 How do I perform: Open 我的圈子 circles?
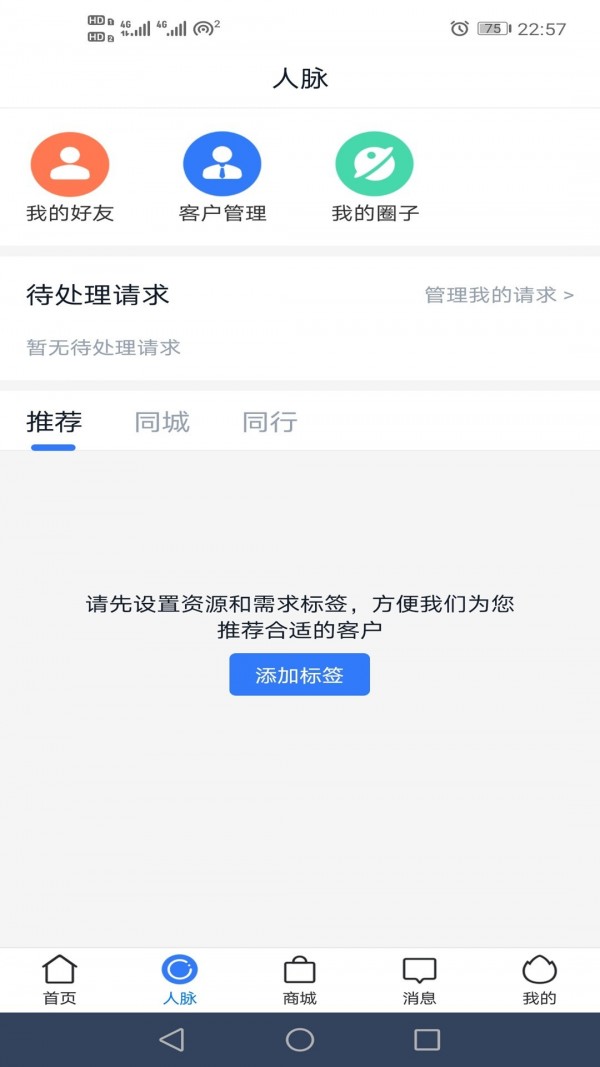tap(374, 178)
